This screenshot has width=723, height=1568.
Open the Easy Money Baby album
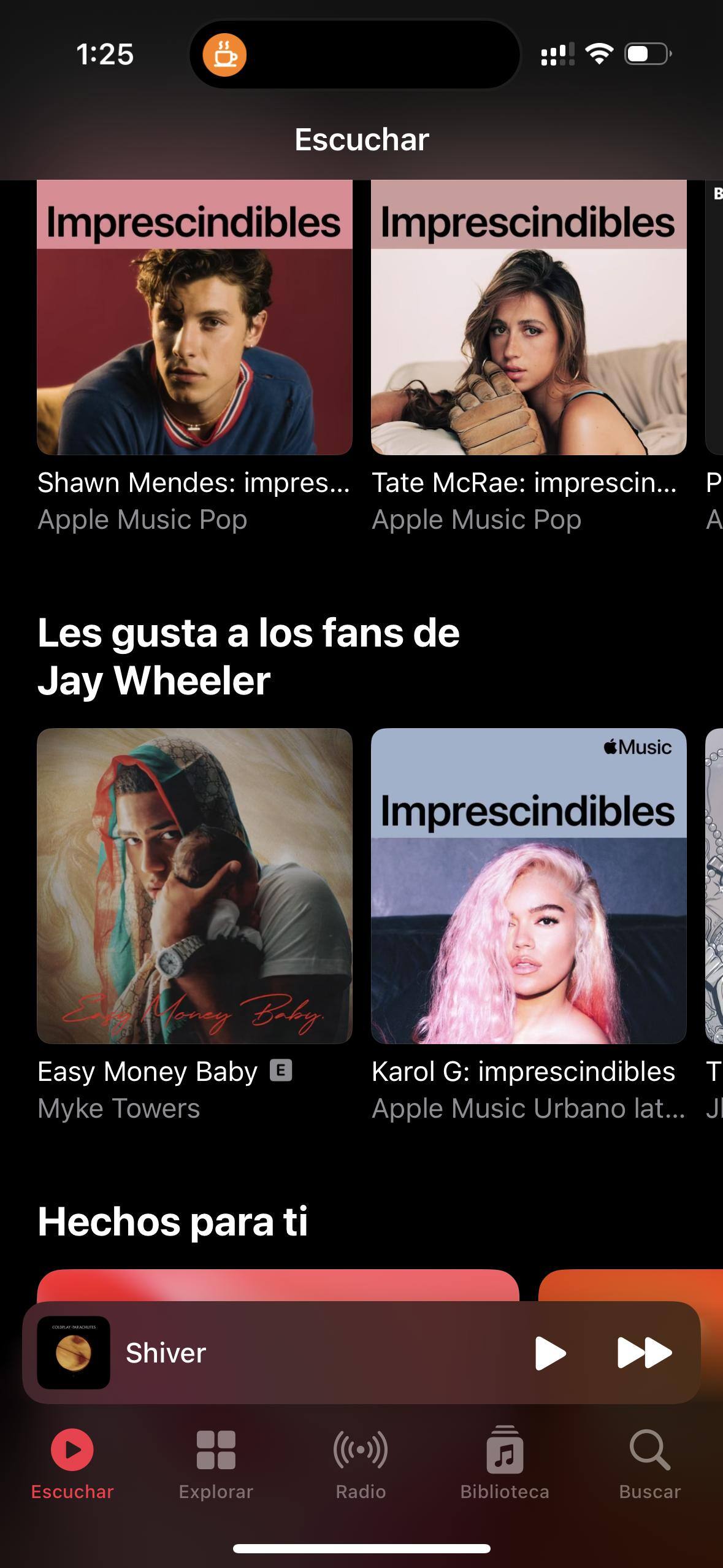point(194,886)
